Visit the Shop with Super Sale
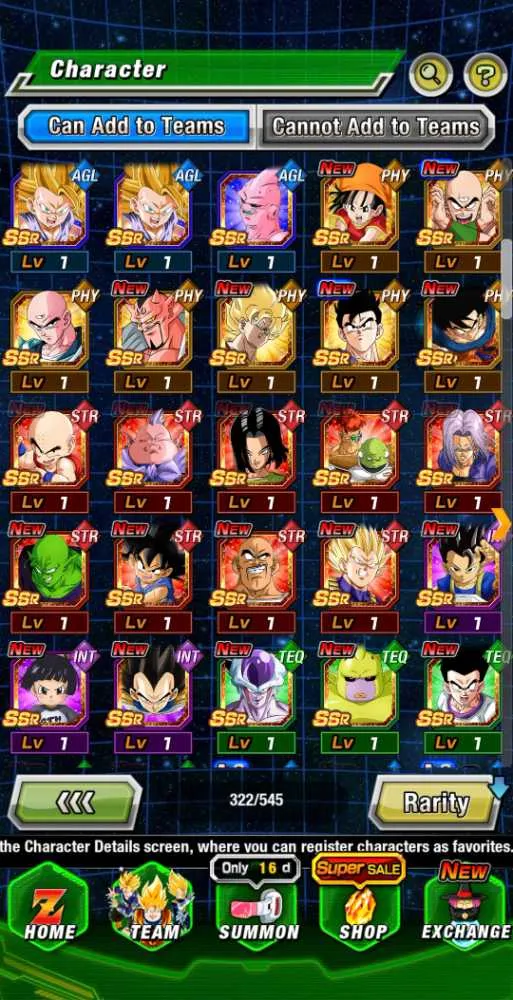Image resolution: width=513 pixels, height=1000 pixels. pyautogui.click(x=362, y=908)
